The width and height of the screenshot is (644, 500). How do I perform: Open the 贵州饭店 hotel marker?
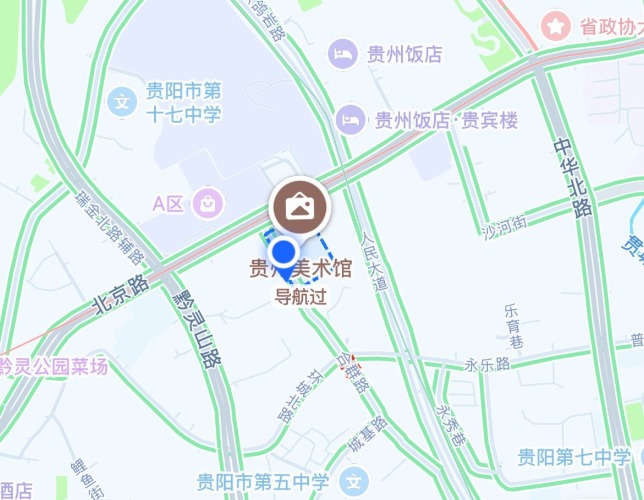point(344,54)
